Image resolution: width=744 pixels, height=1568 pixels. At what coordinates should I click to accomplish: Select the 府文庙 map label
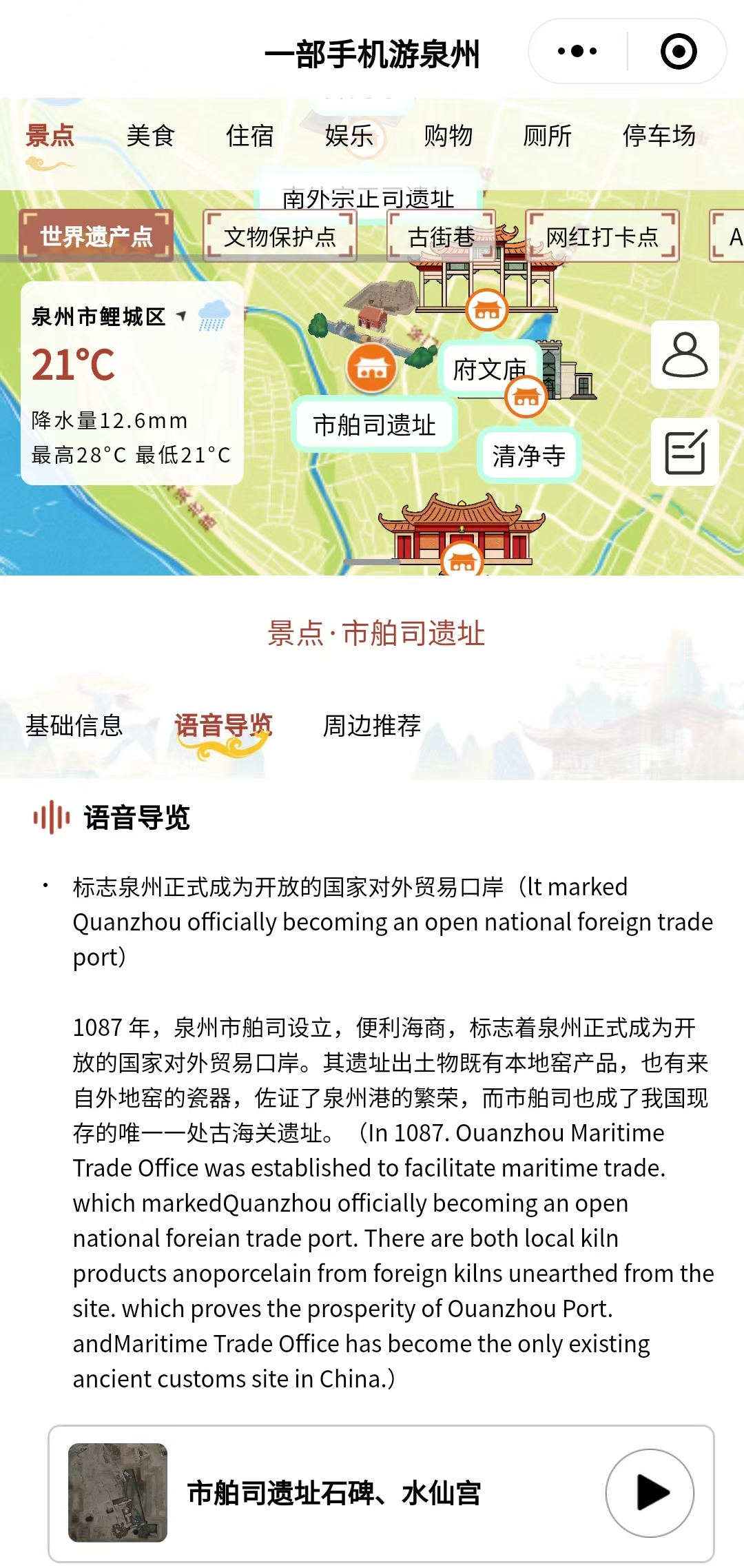488,369
